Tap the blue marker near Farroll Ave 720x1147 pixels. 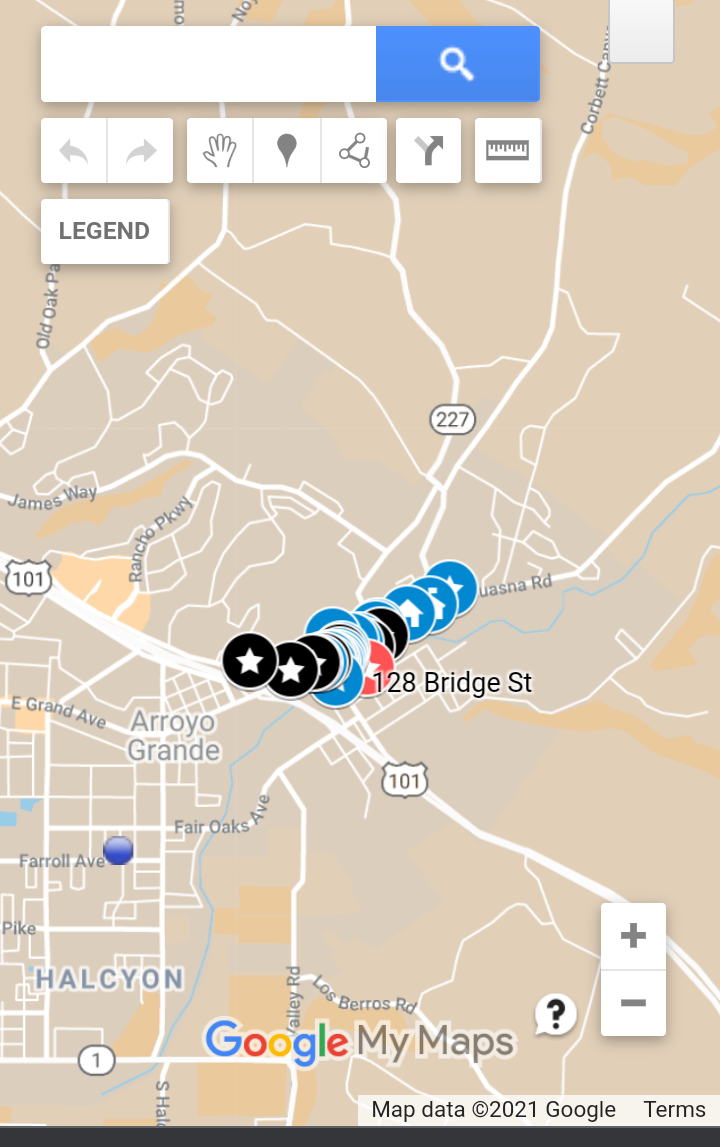pos(119,850)
